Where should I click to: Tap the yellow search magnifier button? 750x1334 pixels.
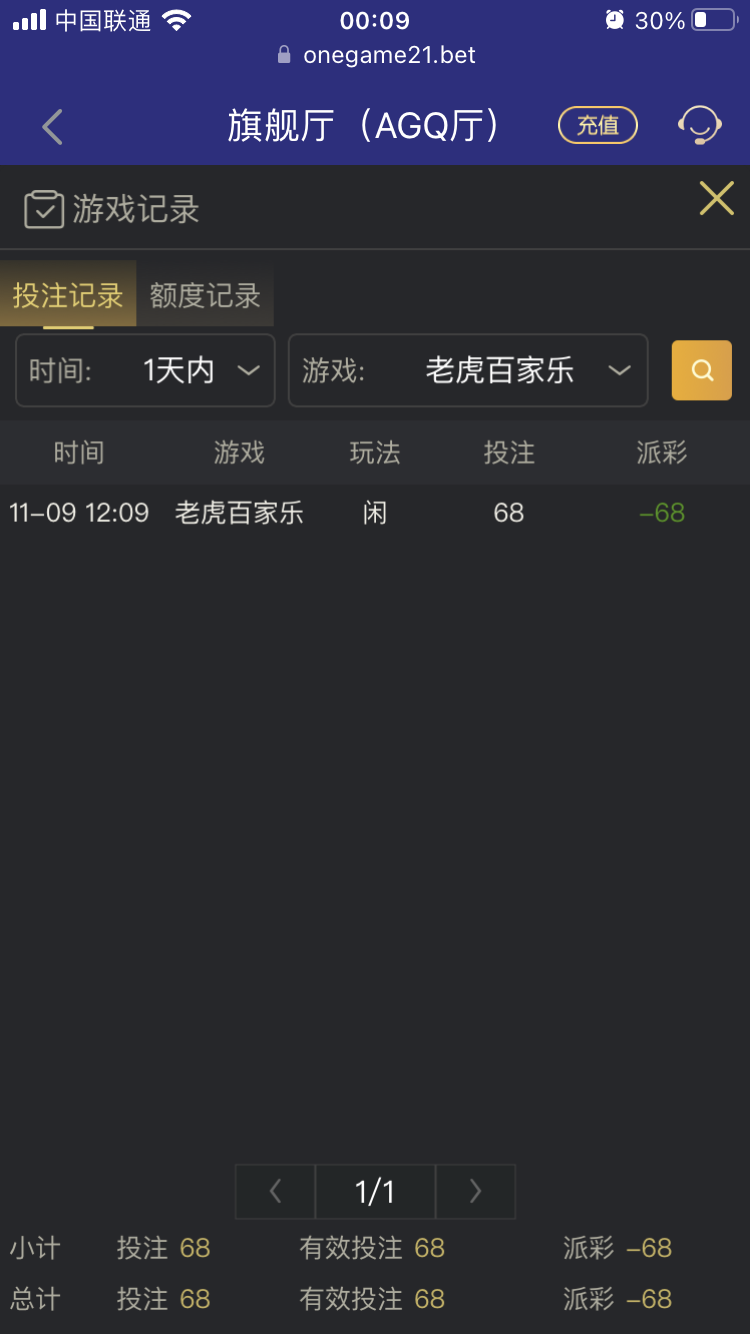click(701, 370)
